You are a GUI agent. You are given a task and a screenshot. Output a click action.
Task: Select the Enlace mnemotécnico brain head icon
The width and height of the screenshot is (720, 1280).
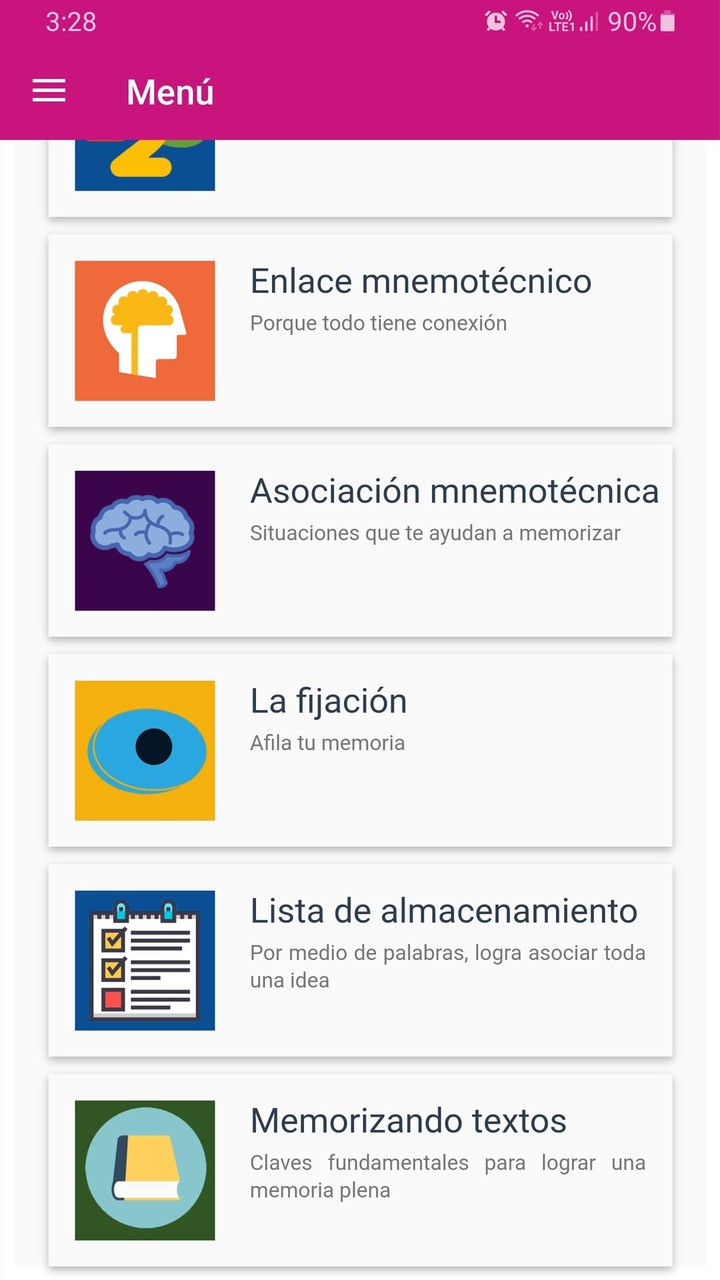(144, 329)
